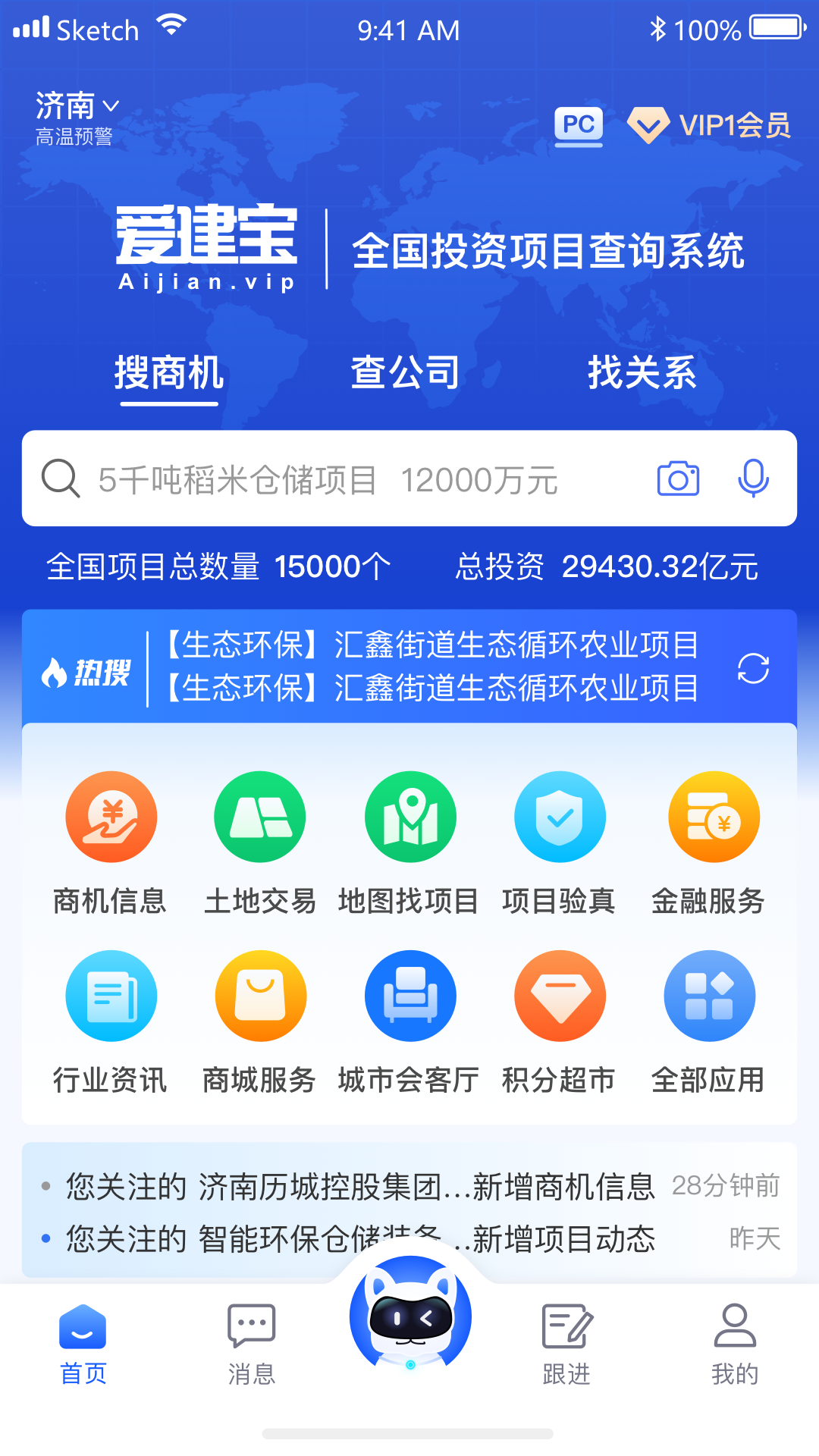Select the 城市会客厅 icon
The image size is (819, 1456).
tap(410, 996)
